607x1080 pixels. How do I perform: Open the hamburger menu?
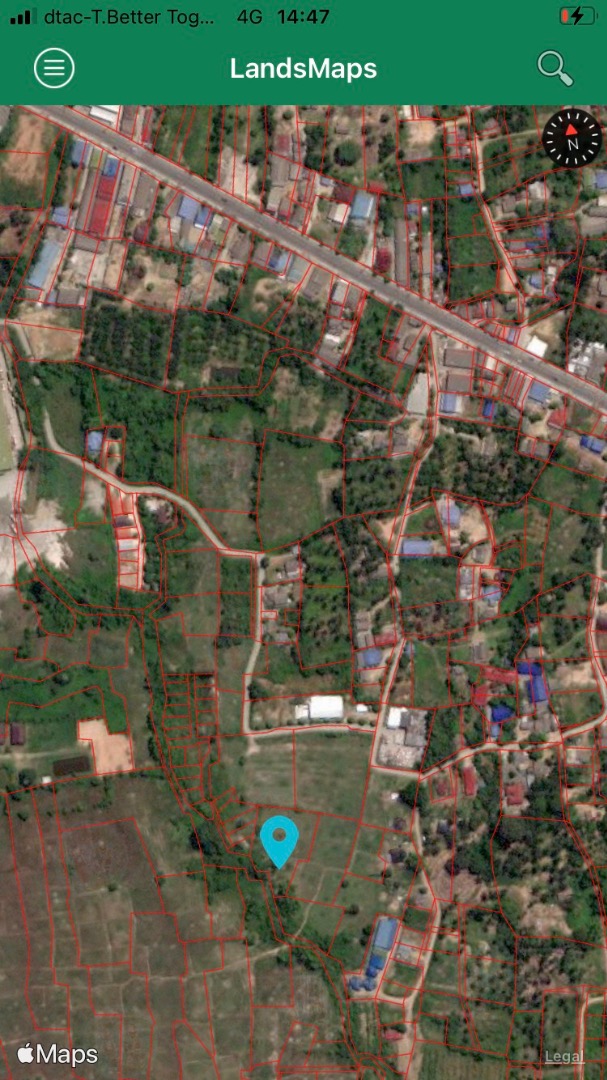54,68
